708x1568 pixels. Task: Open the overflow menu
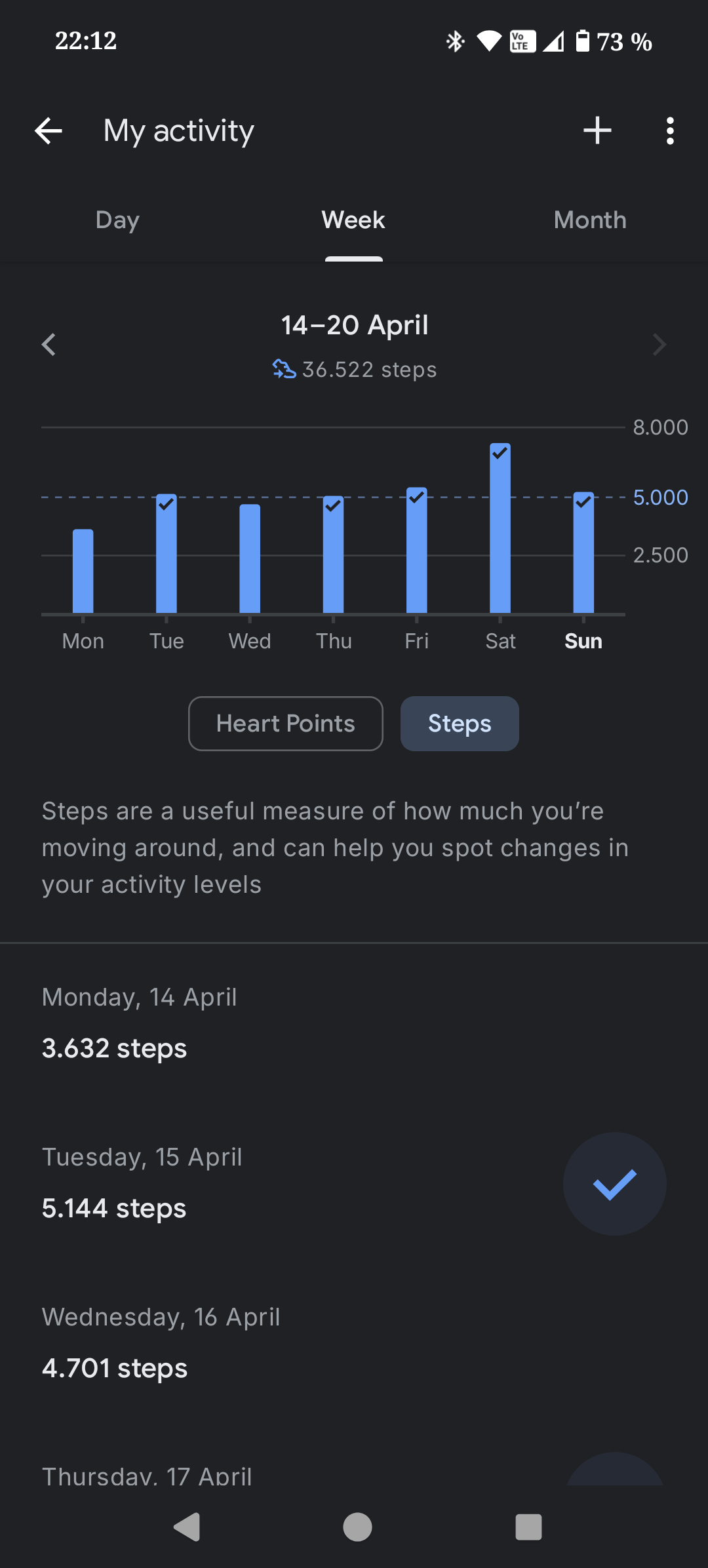[x=669, y=131]
